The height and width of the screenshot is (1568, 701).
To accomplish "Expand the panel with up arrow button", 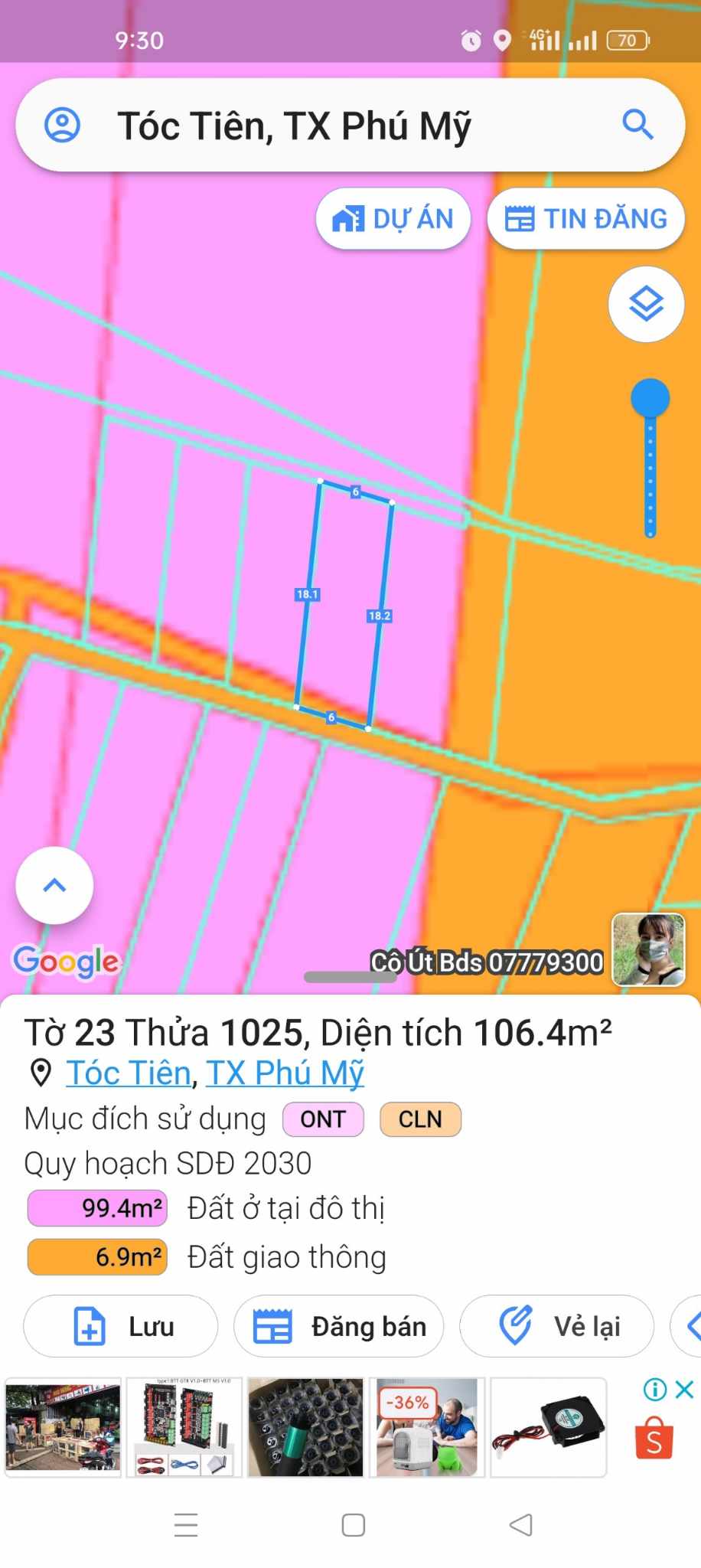I will click(x=54, y=885).
